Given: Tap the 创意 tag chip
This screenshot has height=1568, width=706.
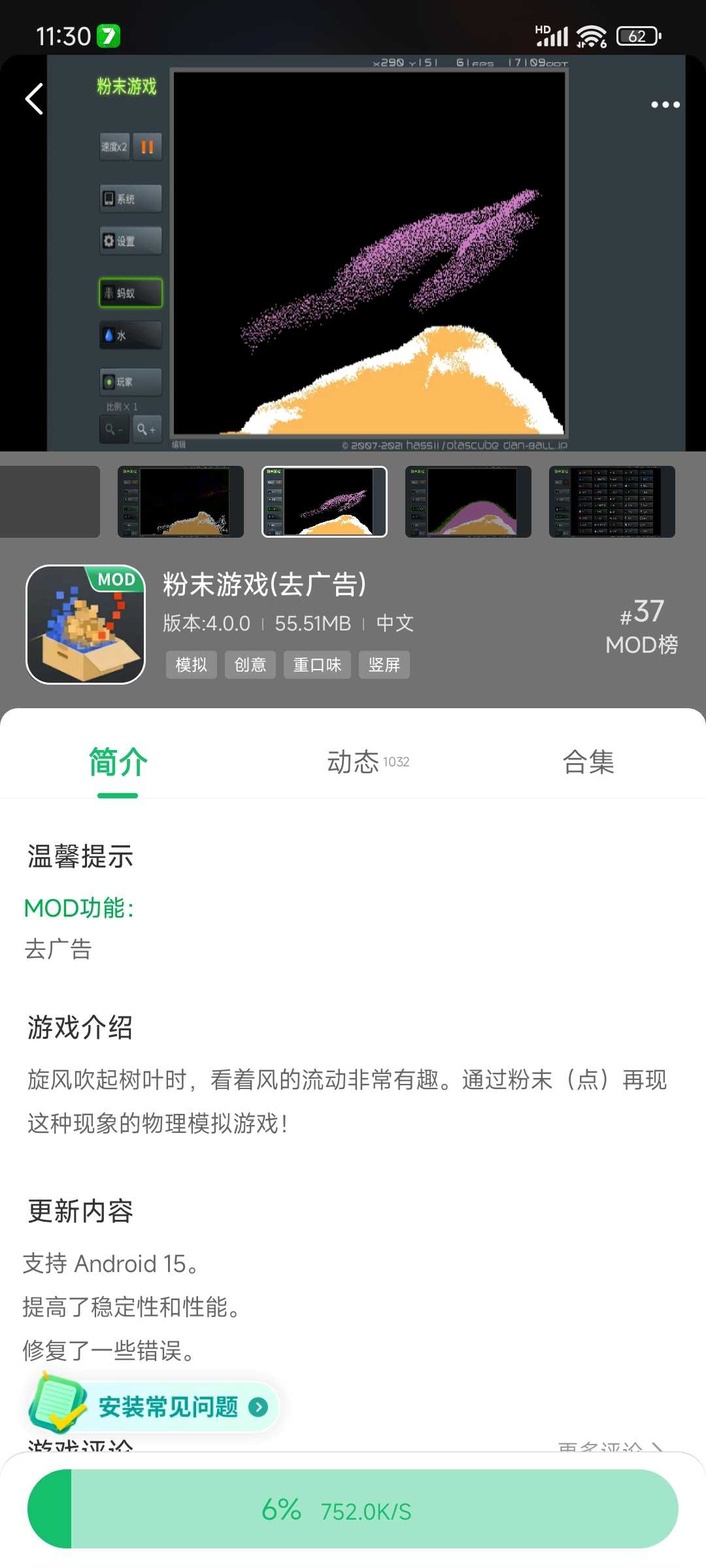Looking at the screenshot, I should (x=250, y=665).
